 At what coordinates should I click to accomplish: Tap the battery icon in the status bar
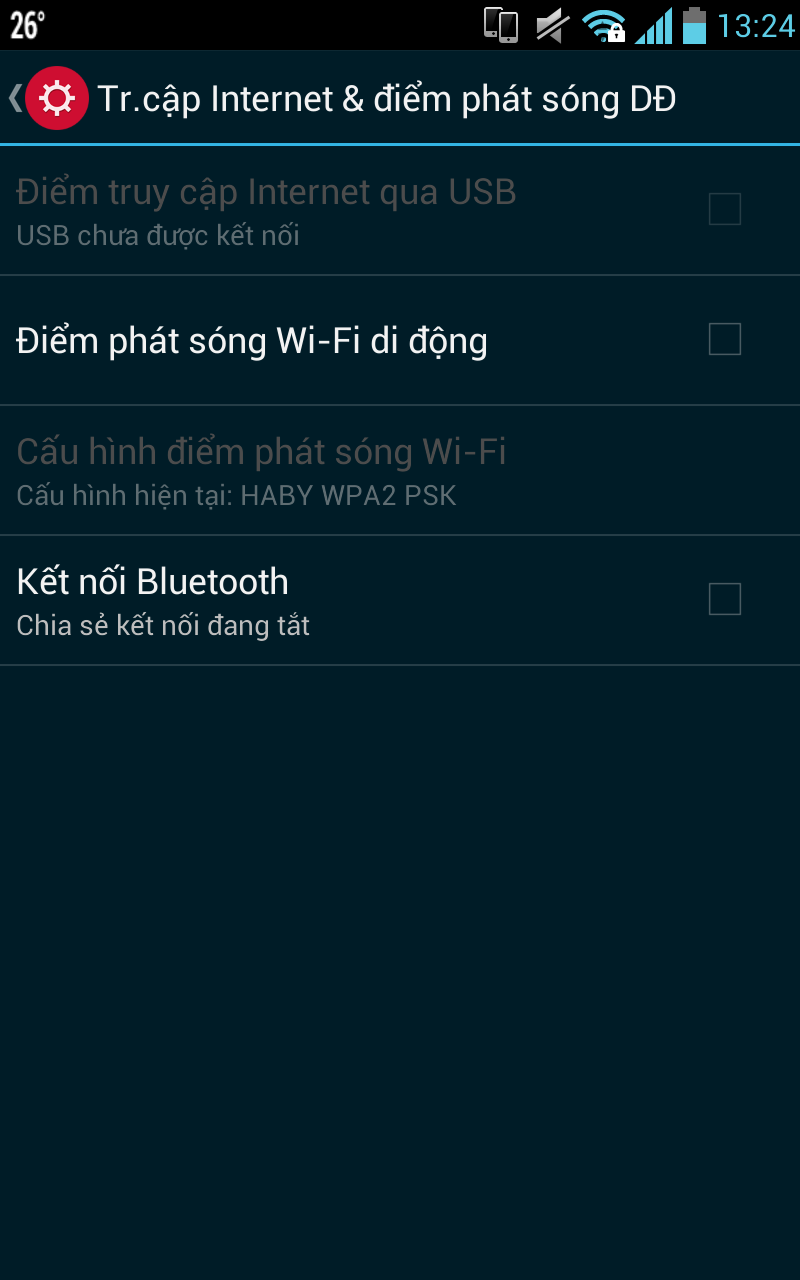tap(694, 26)
